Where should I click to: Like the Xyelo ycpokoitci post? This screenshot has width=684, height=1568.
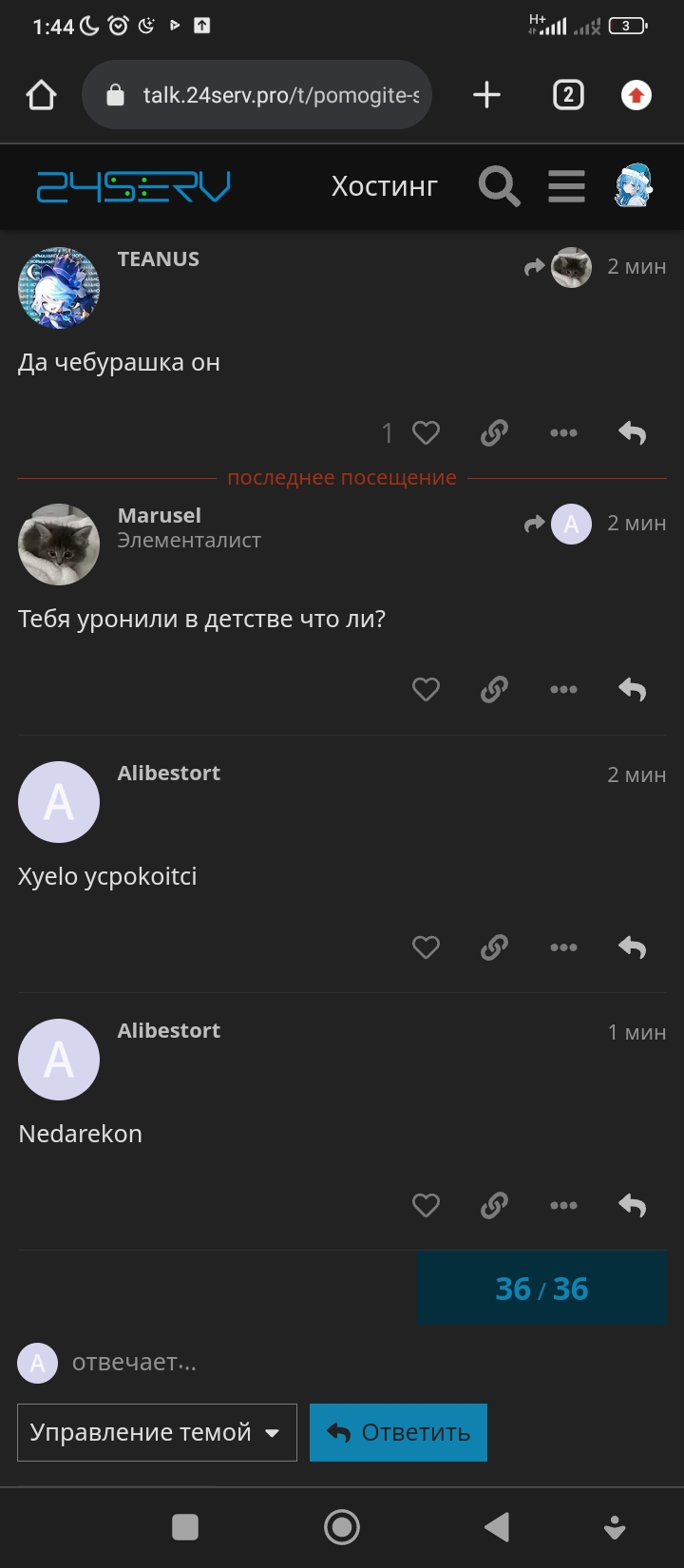coord(426,947)
